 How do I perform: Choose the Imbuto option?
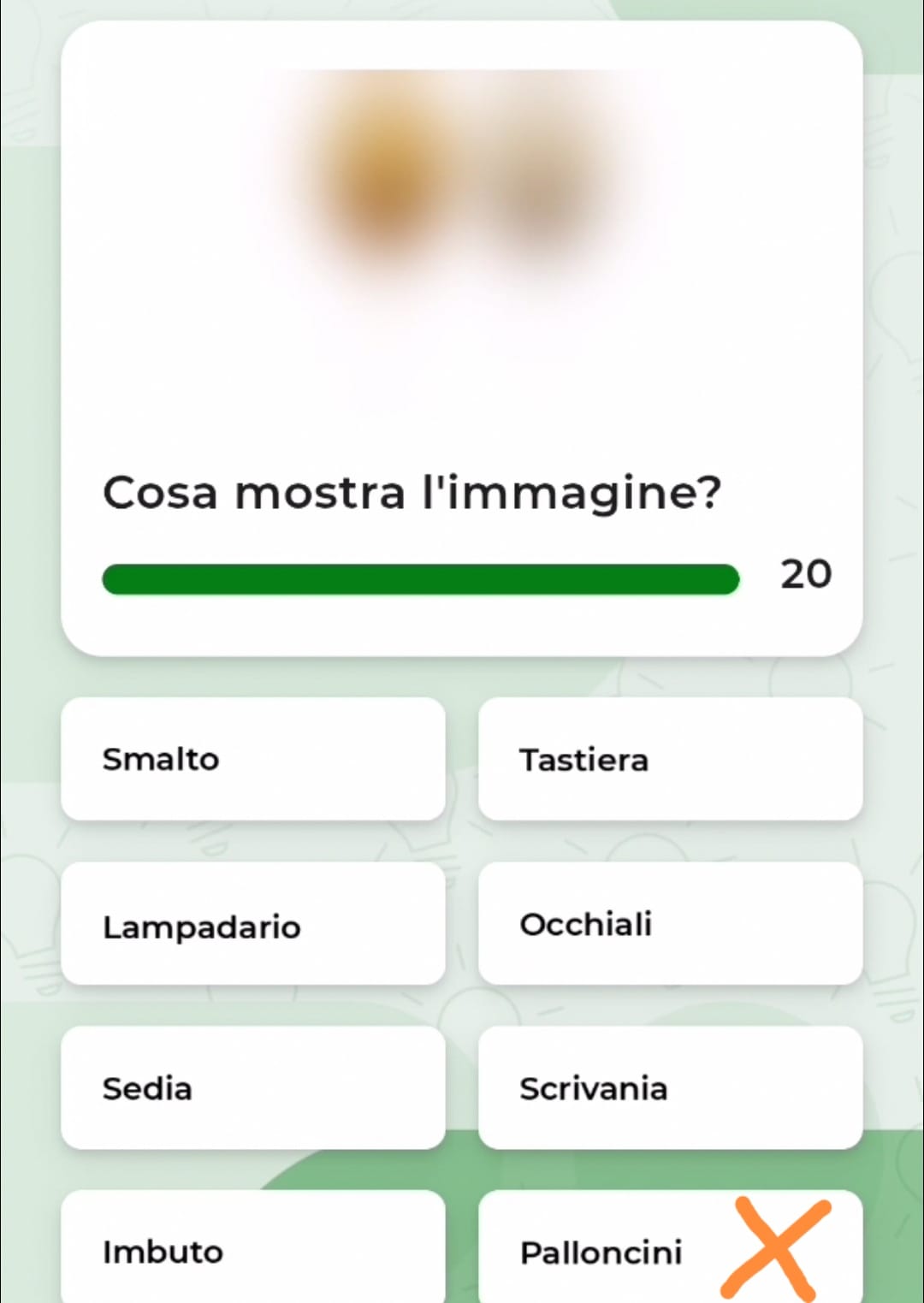point(252,1250)
